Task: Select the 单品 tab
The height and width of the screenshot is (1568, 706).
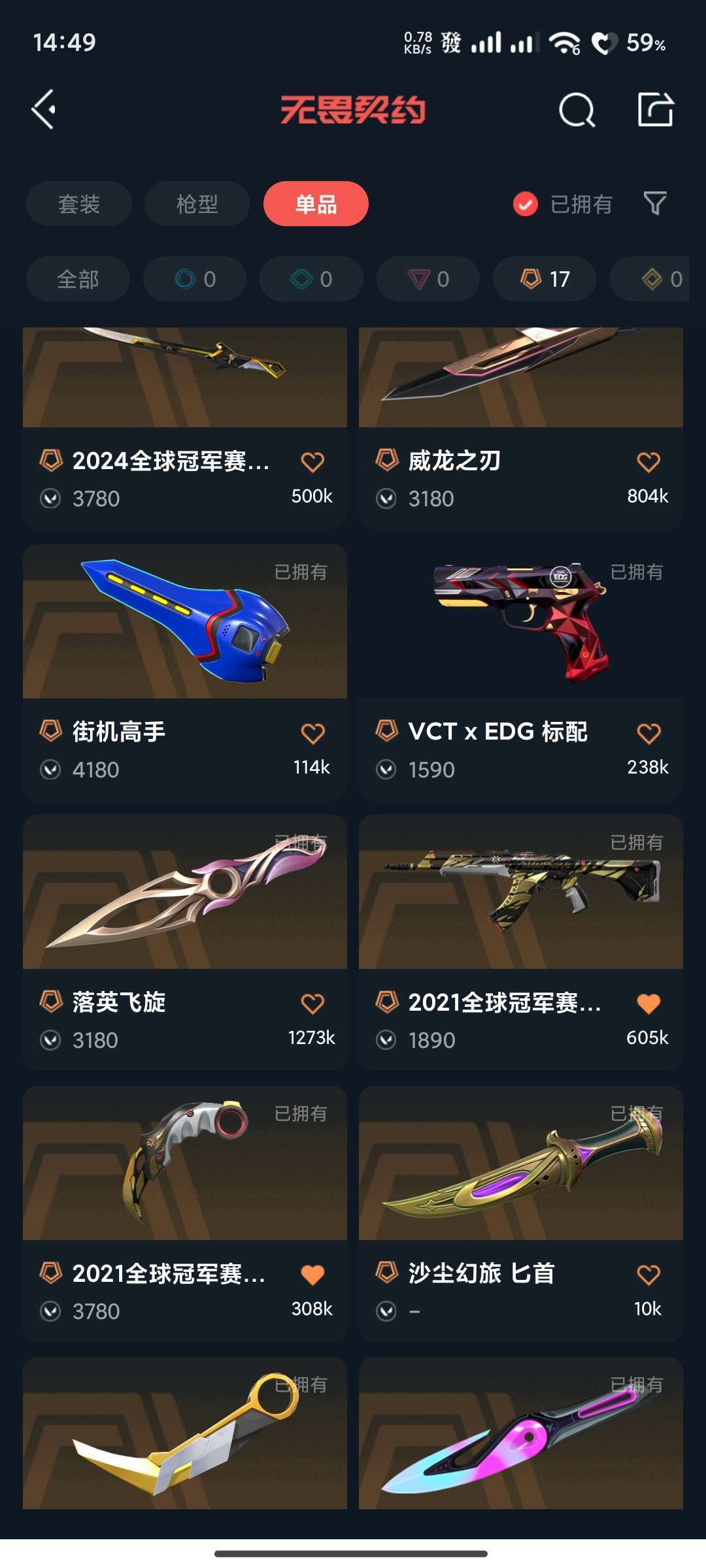Action: 316,204
